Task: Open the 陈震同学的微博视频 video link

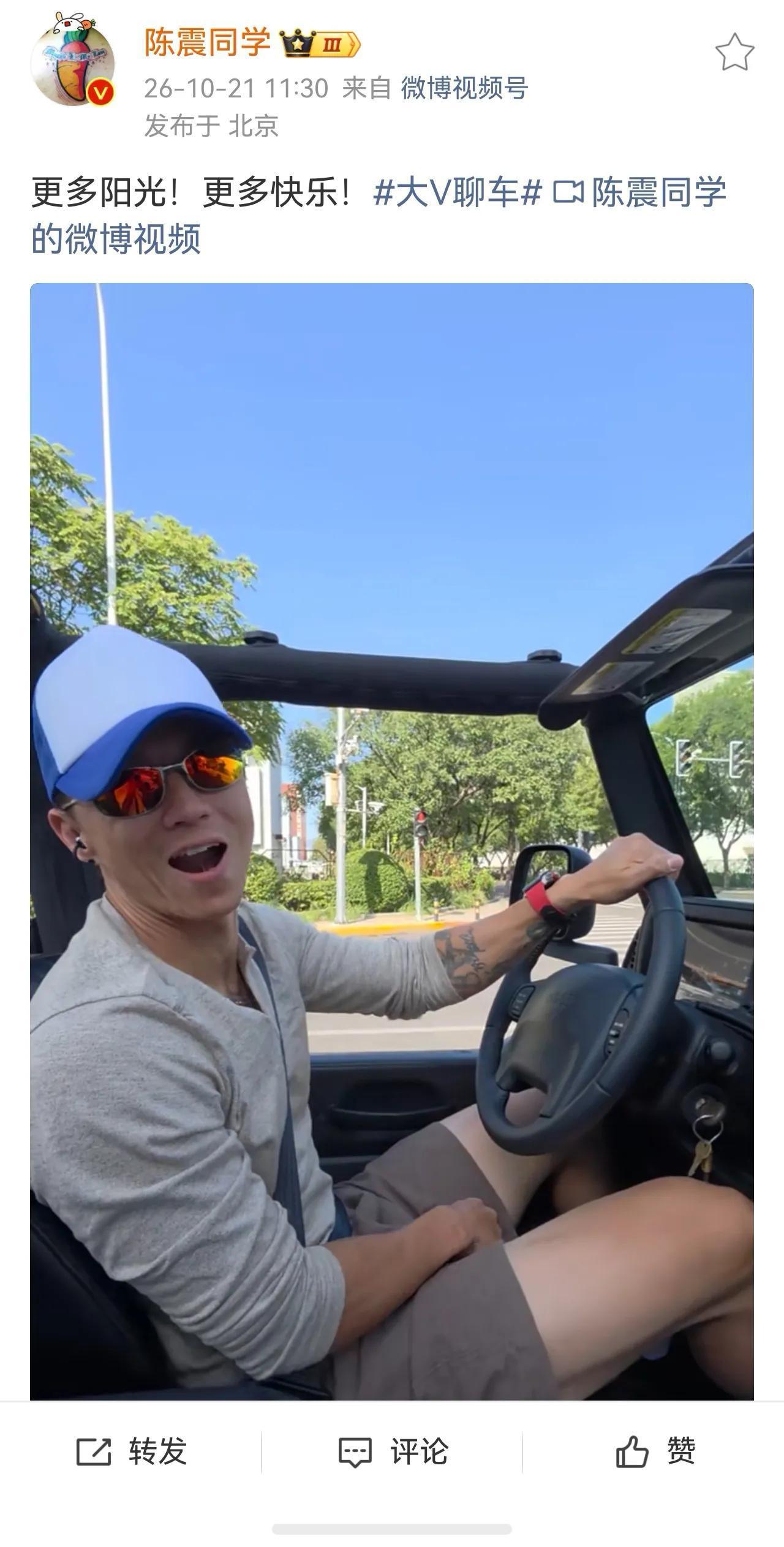Action: [x=379, y=215]
